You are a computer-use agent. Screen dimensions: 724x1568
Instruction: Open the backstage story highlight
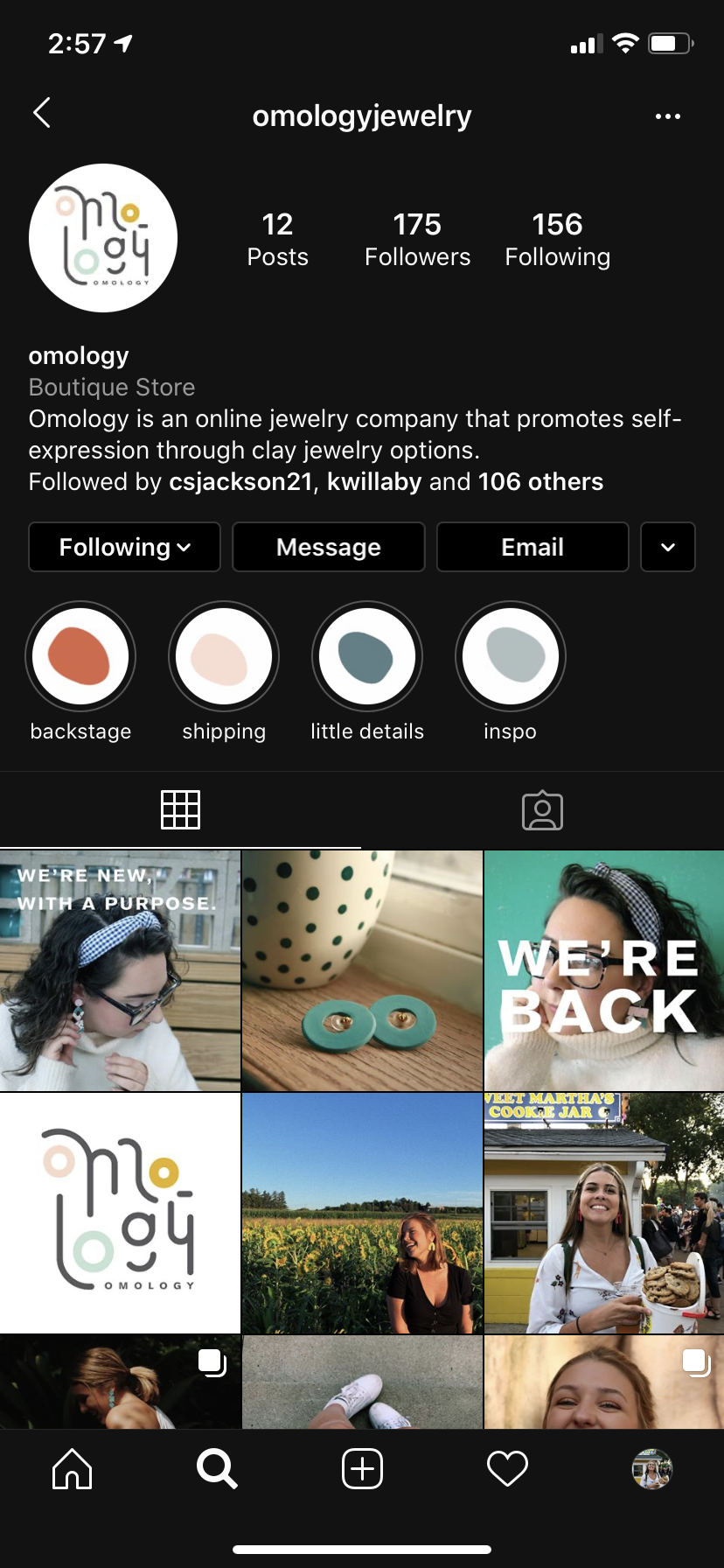pyautogui.click(x=80, y=656)
